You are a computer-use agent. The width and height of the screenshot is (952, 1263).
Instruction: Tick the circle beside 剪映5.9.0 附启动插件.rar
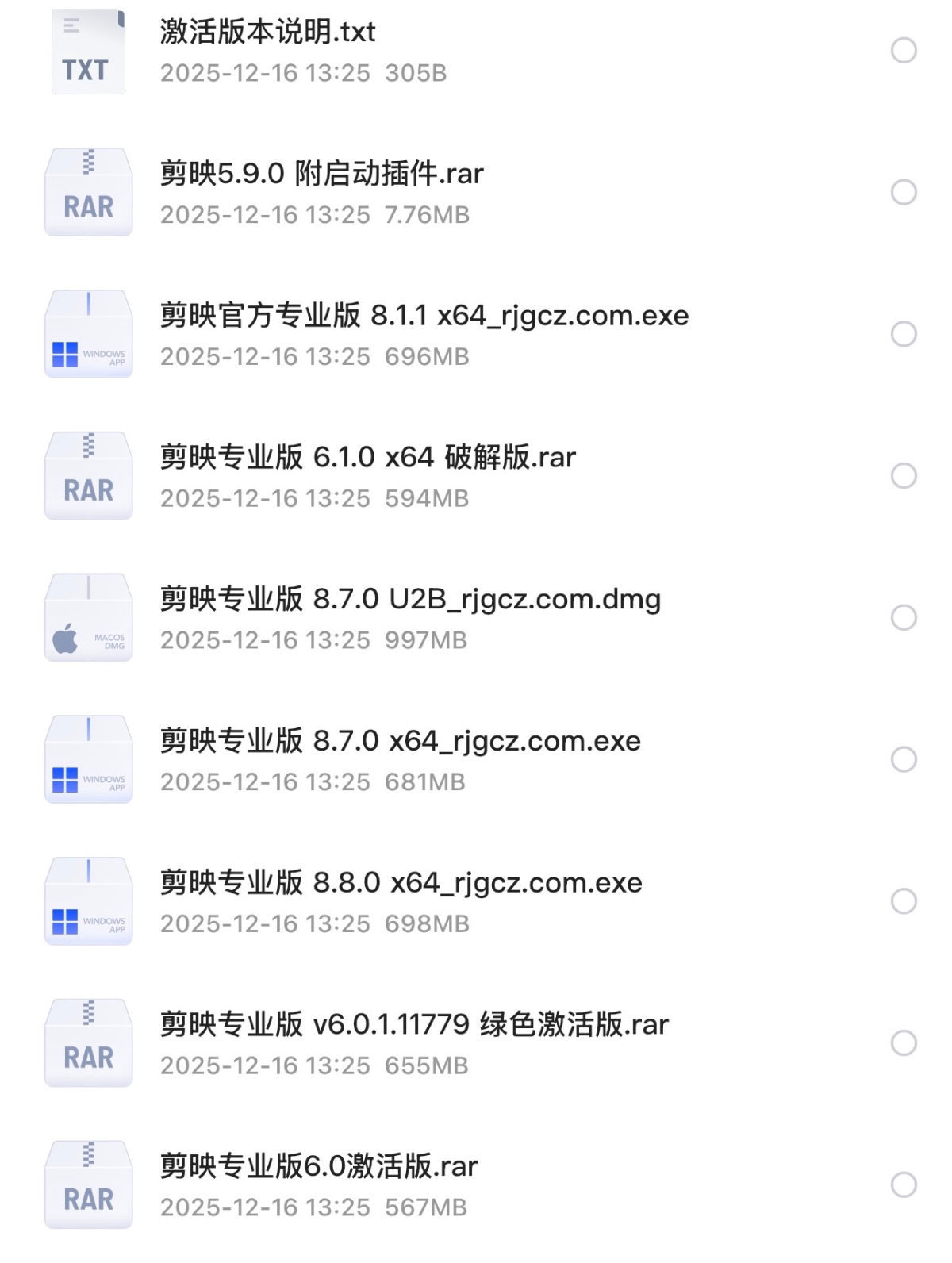[904, 192]
